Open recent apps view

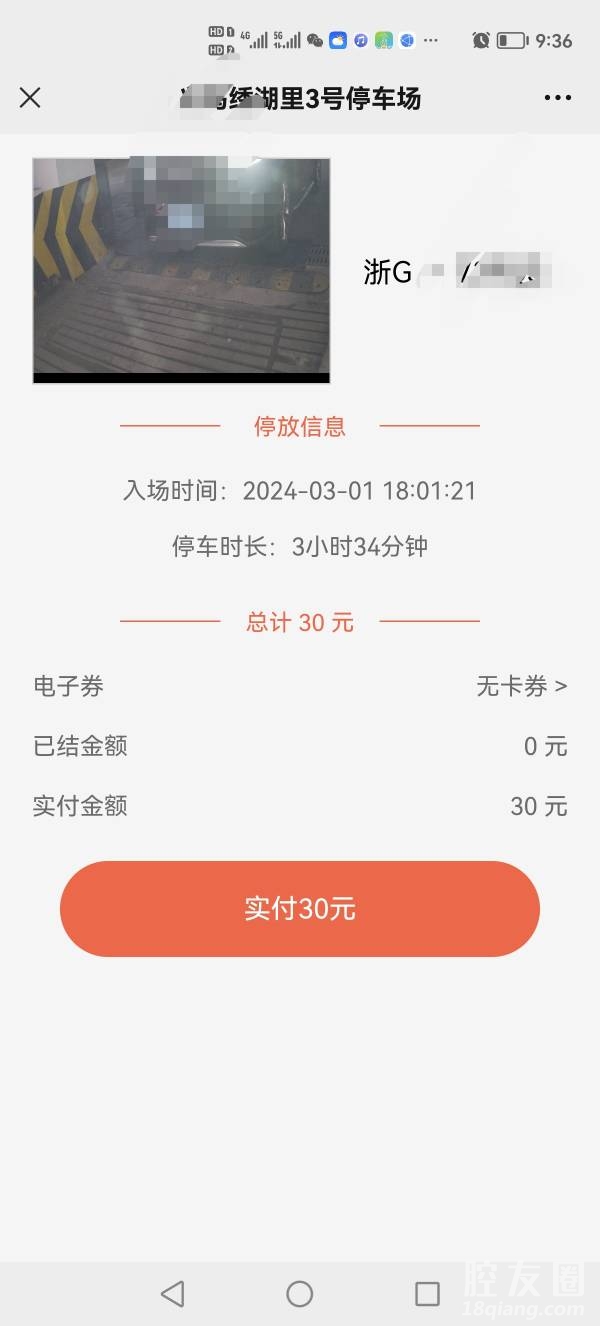tap(427, 1294)
